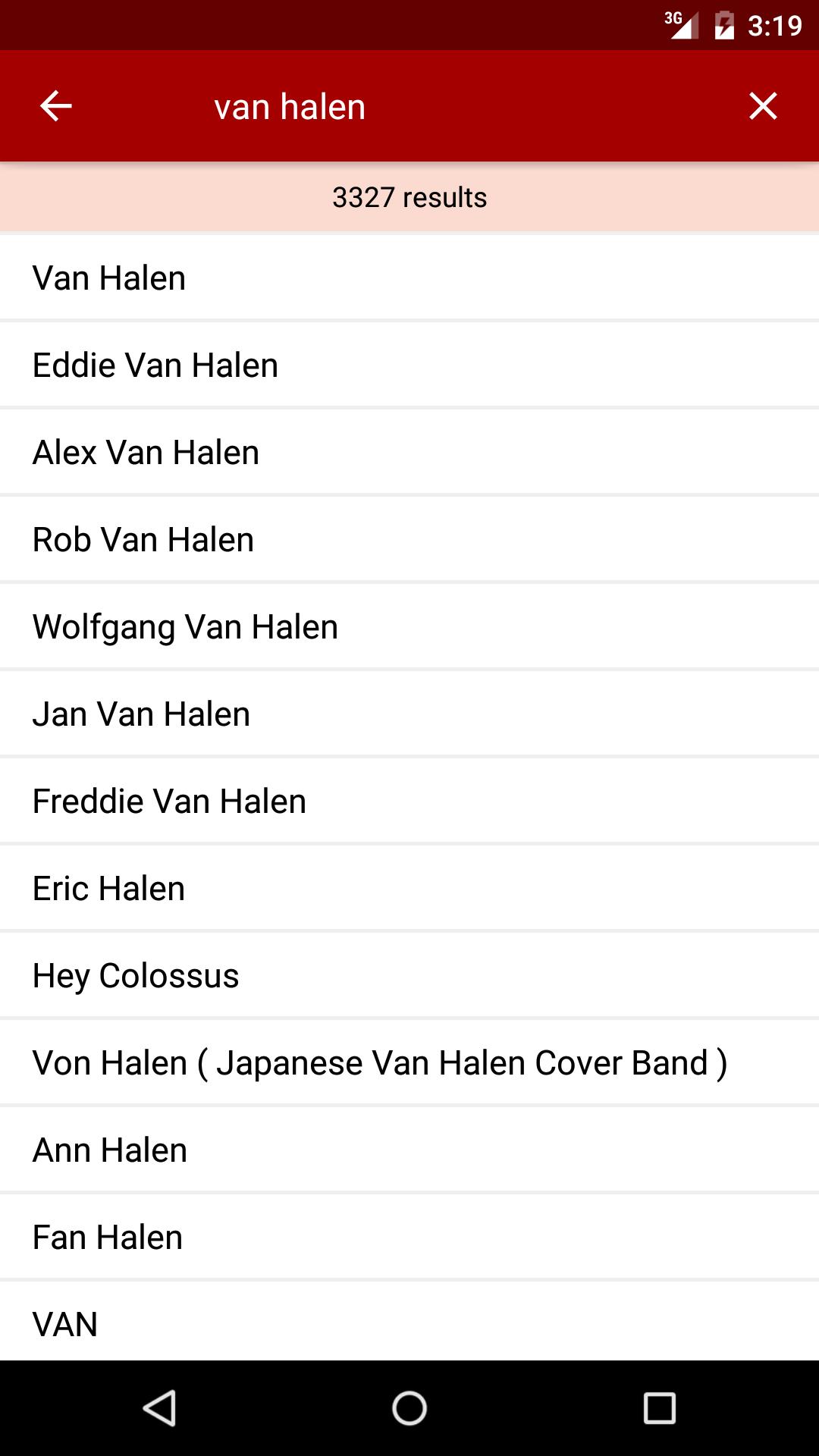Select Wolfgang Van Halen
The height and width of the screenshot is (1456, 819).
(409, 626)
